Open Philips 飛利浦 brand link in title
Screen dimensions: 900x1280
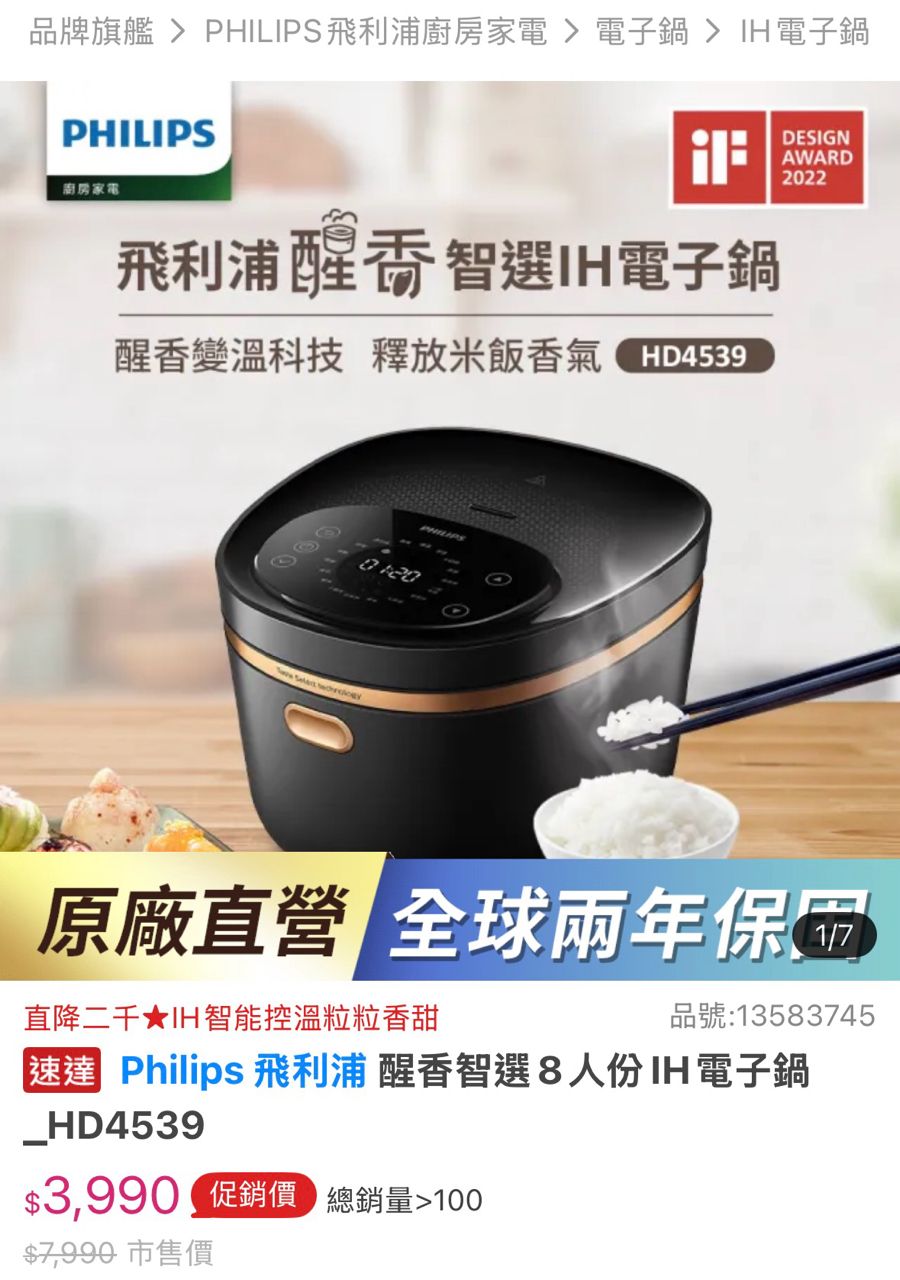pos(243,1072)
